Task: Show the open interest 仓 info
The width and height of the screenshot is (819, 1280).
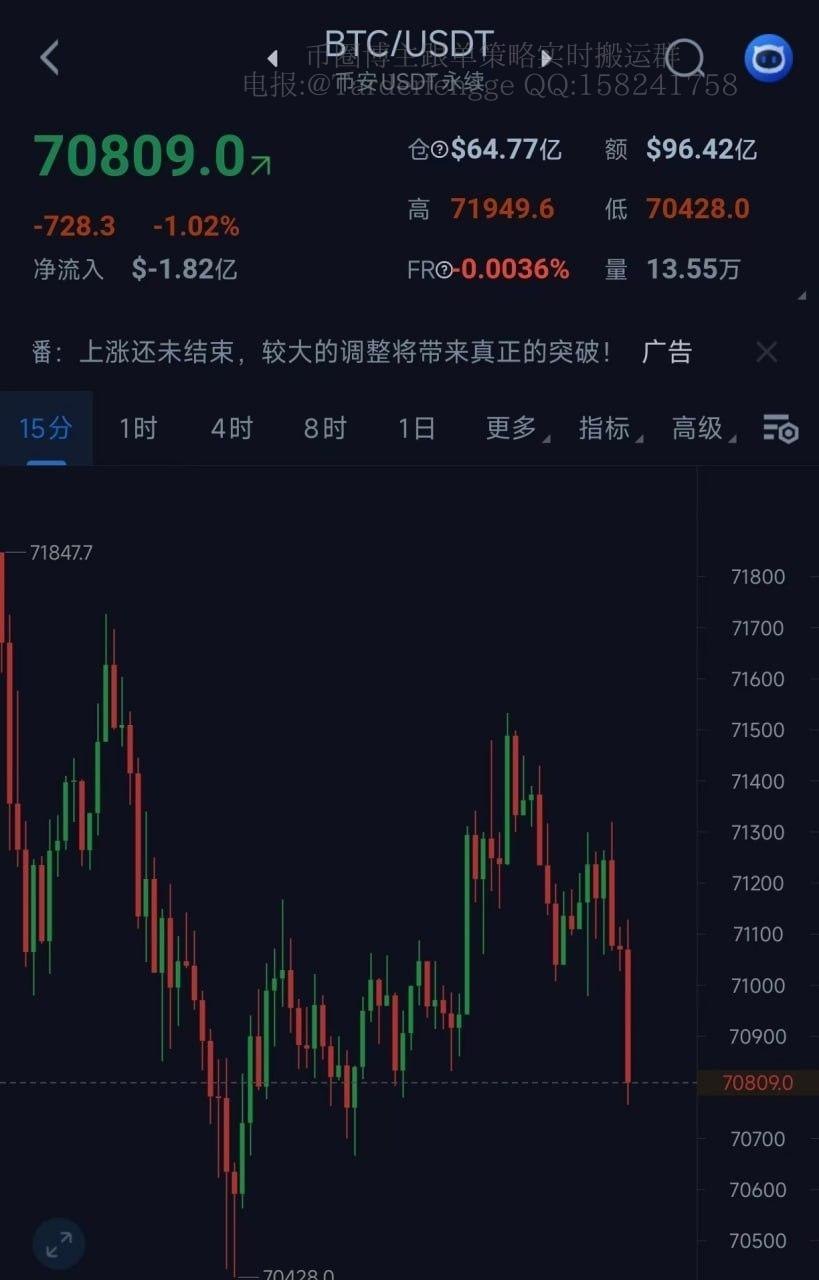Action: pos(439,151)
